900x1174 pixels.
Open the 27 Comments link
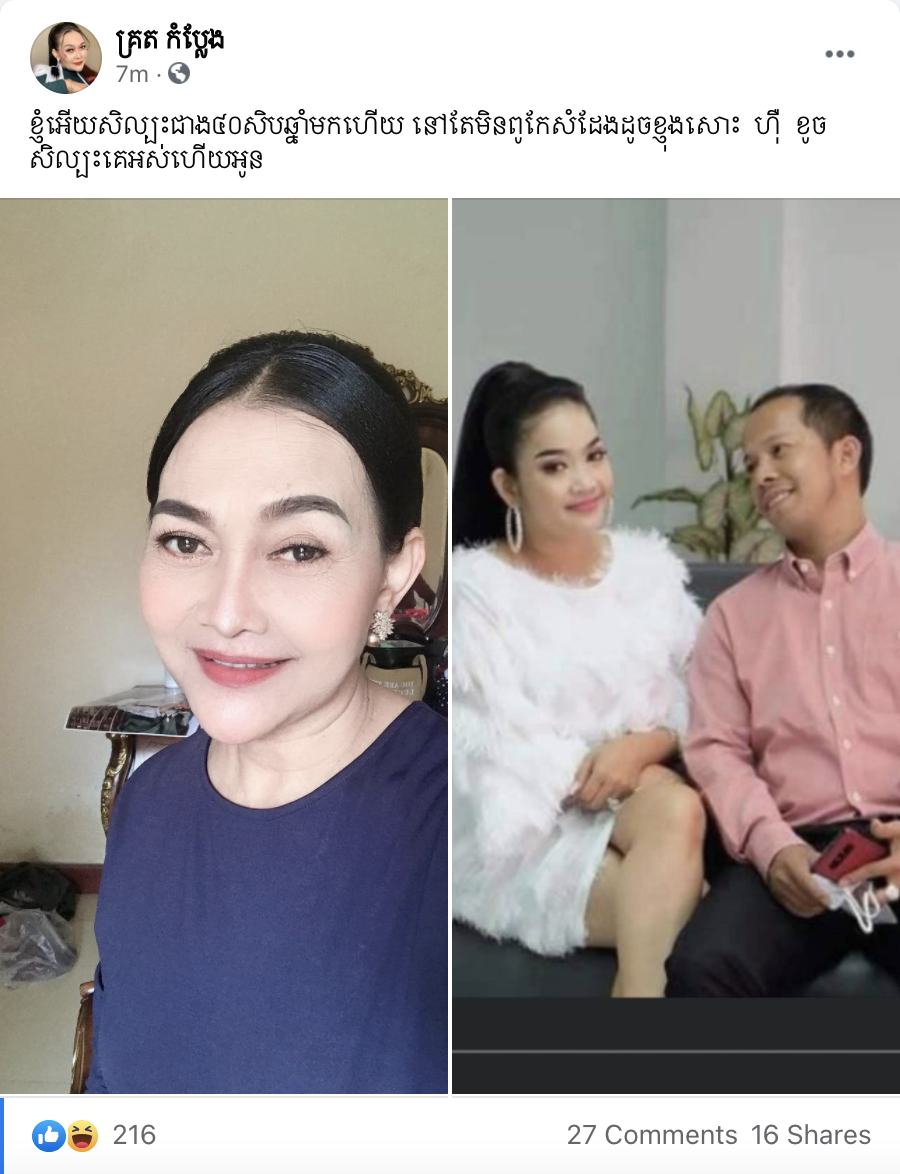[651, 1135]
